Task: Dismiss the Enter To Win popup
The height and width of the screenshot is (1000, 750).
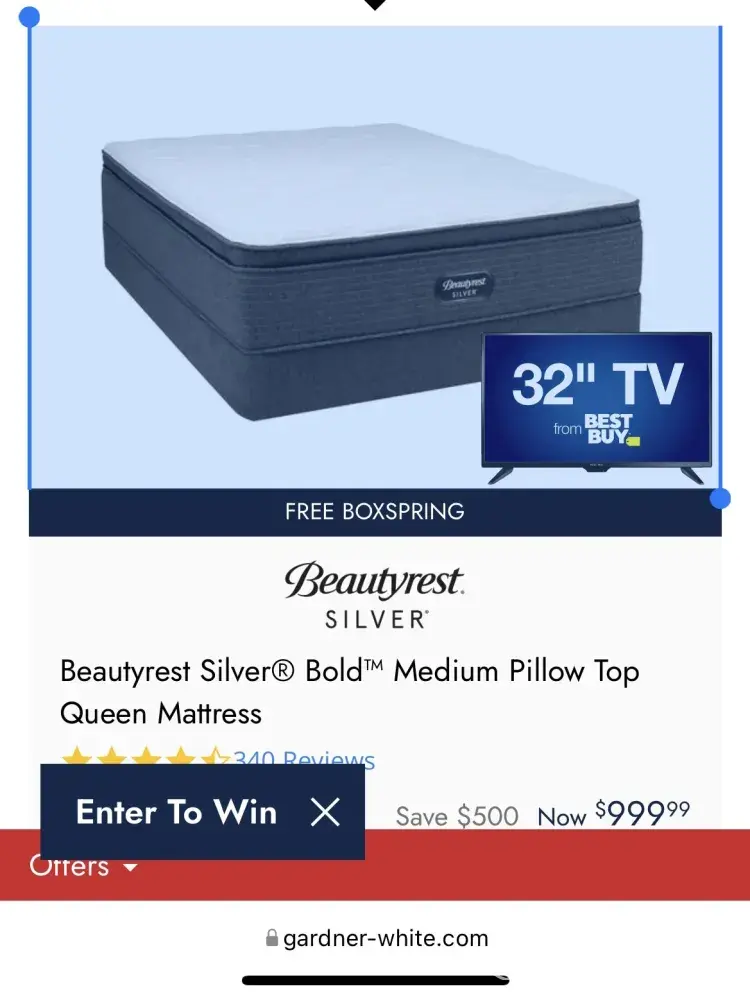Action: [325, 812]
